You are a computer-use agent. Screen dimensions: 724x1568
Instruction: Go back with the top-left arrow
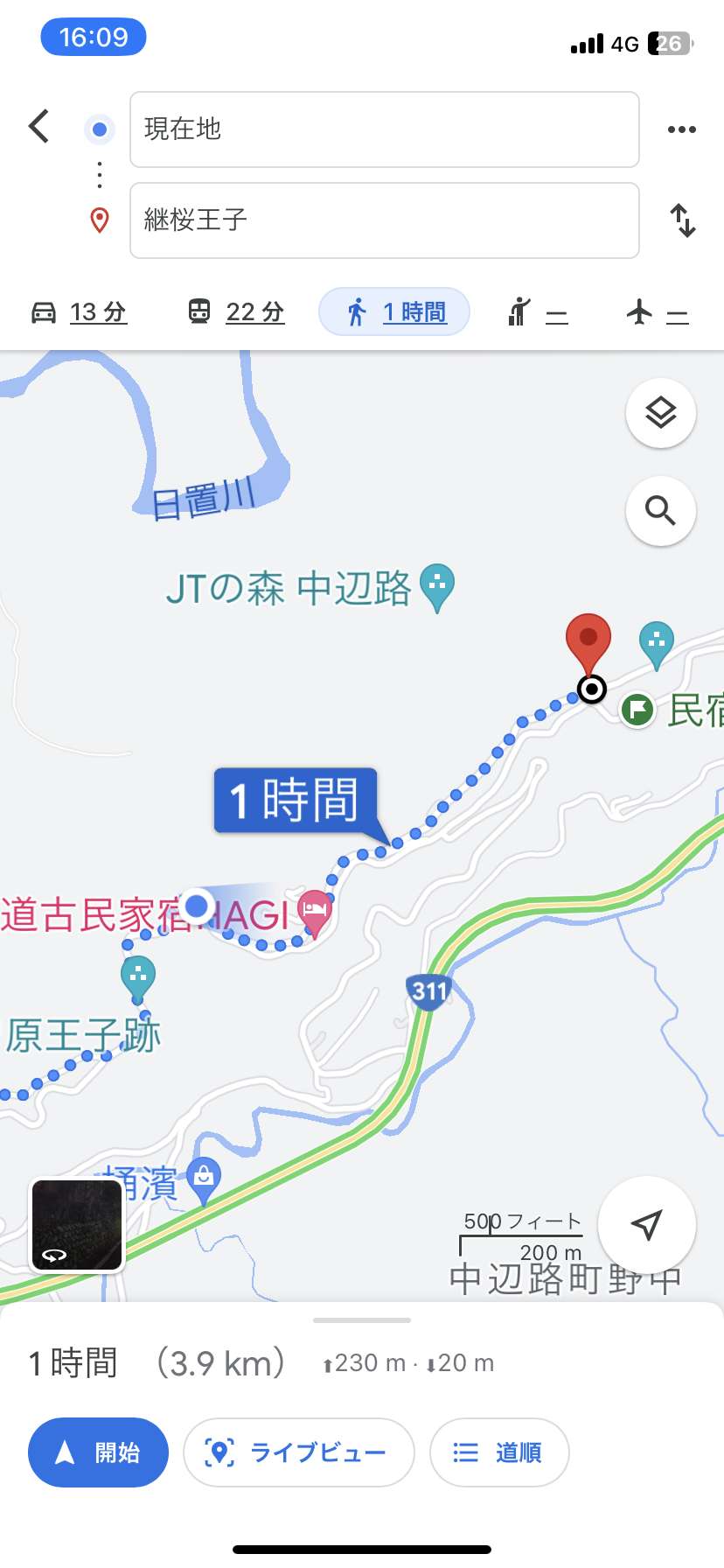point(38,127)
